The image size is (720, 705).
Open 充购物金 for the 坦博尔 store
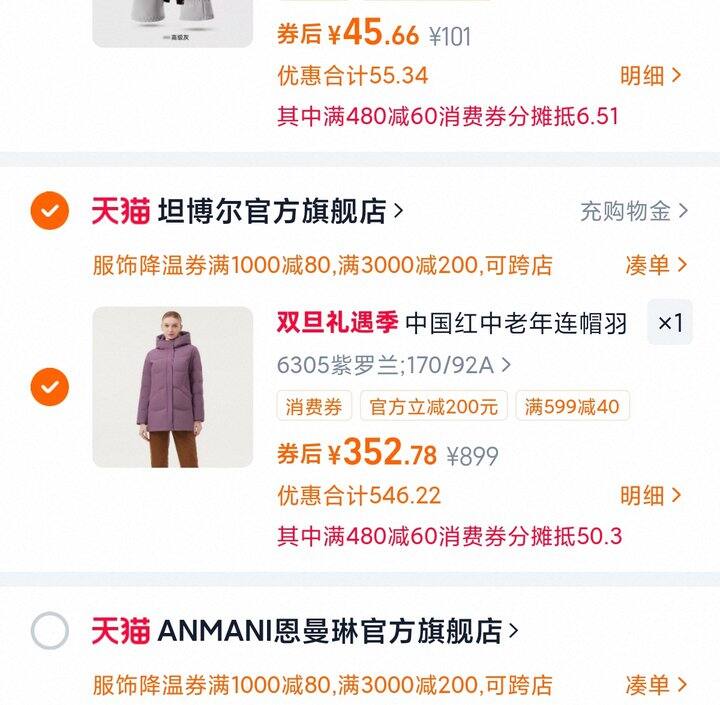point(634,211)
